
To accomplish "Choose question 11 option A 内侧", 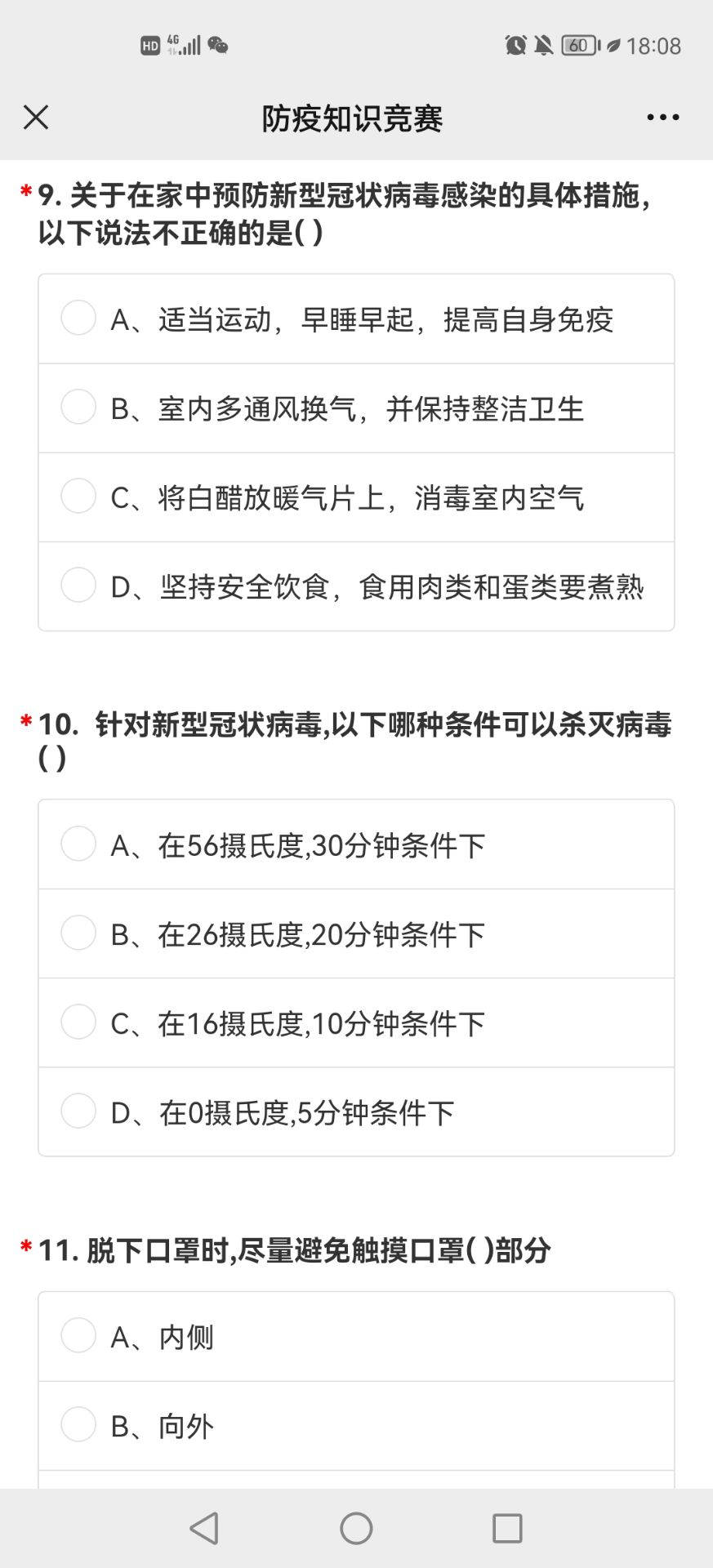I will tap(79, 1336).
